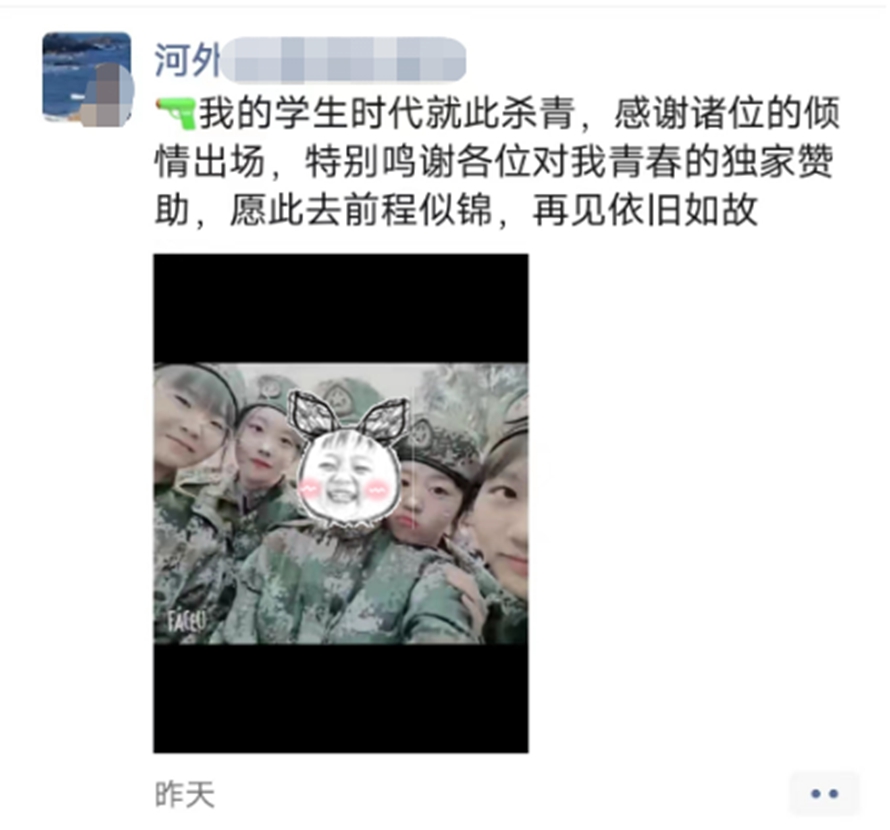Viewport: 890px width, 830px height.
Task: Open the group photo in the post
Action: tap(340, 502)
